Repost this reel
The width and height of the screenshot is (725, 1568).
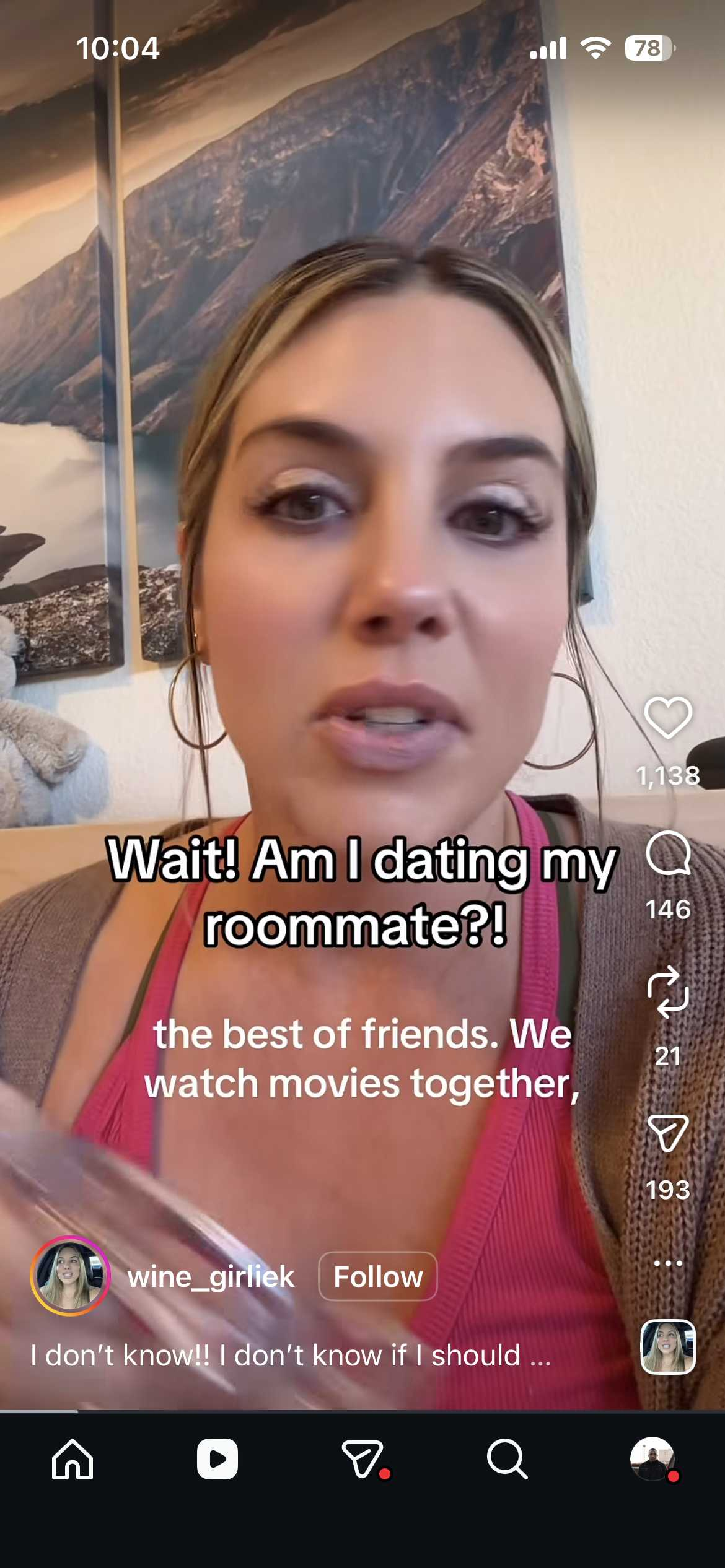click(x=667, y=991)
